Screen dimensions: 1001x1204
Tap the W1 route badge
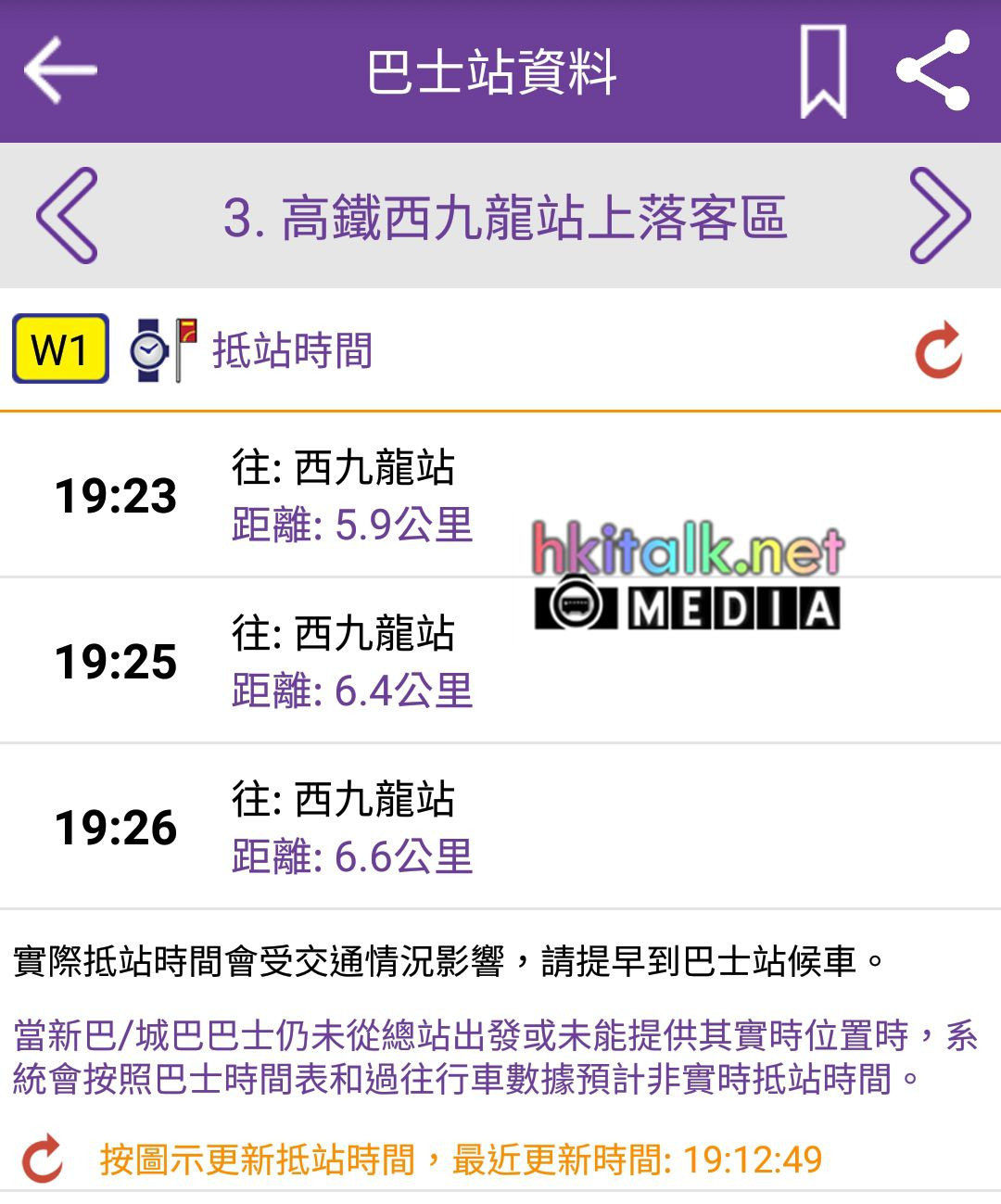[x=60, y=349]
